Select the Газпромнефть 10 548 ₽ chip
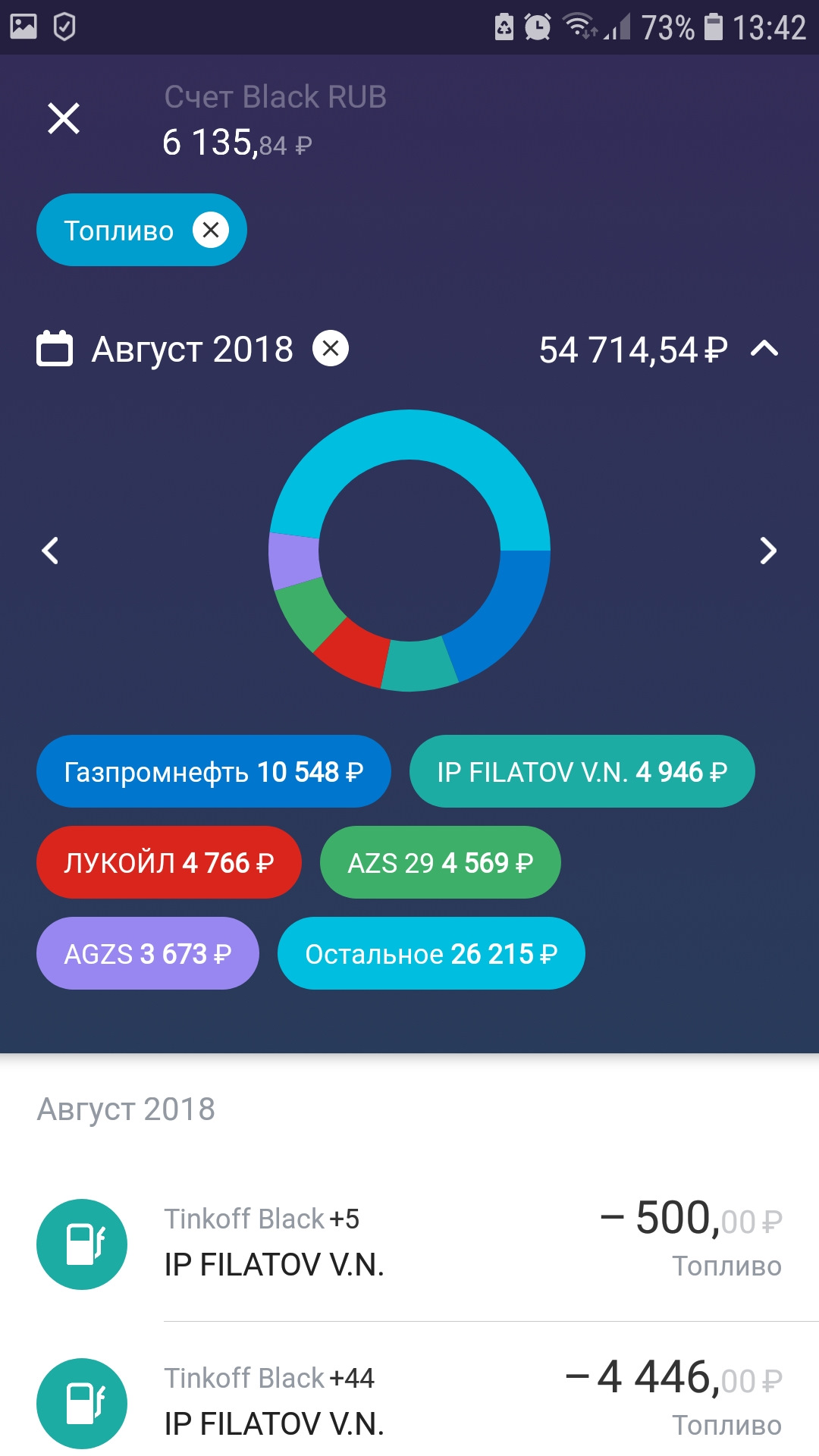 pos(214,771)
